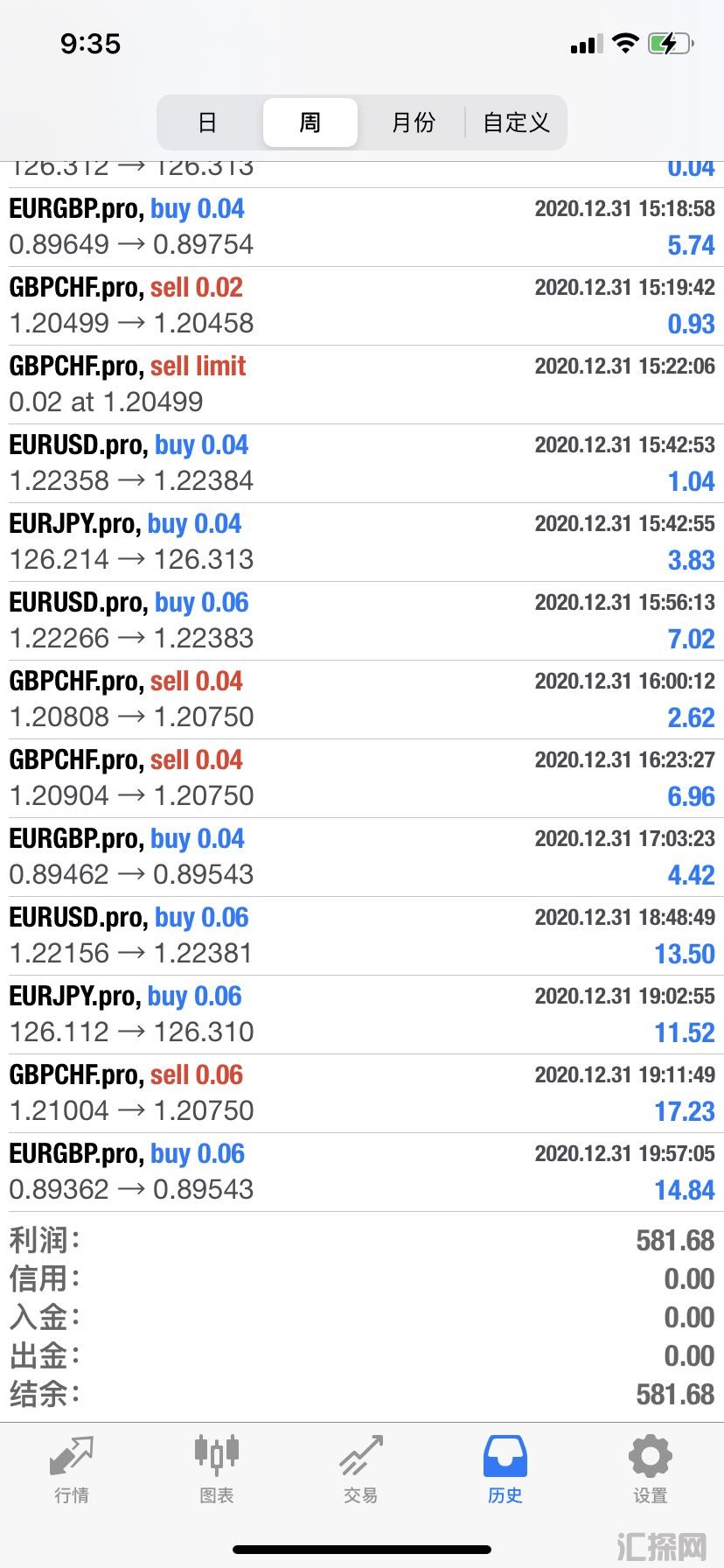
Task: Switch to the 交易 trade tab
Action: pyautogui.click(x=361, y=1470)
